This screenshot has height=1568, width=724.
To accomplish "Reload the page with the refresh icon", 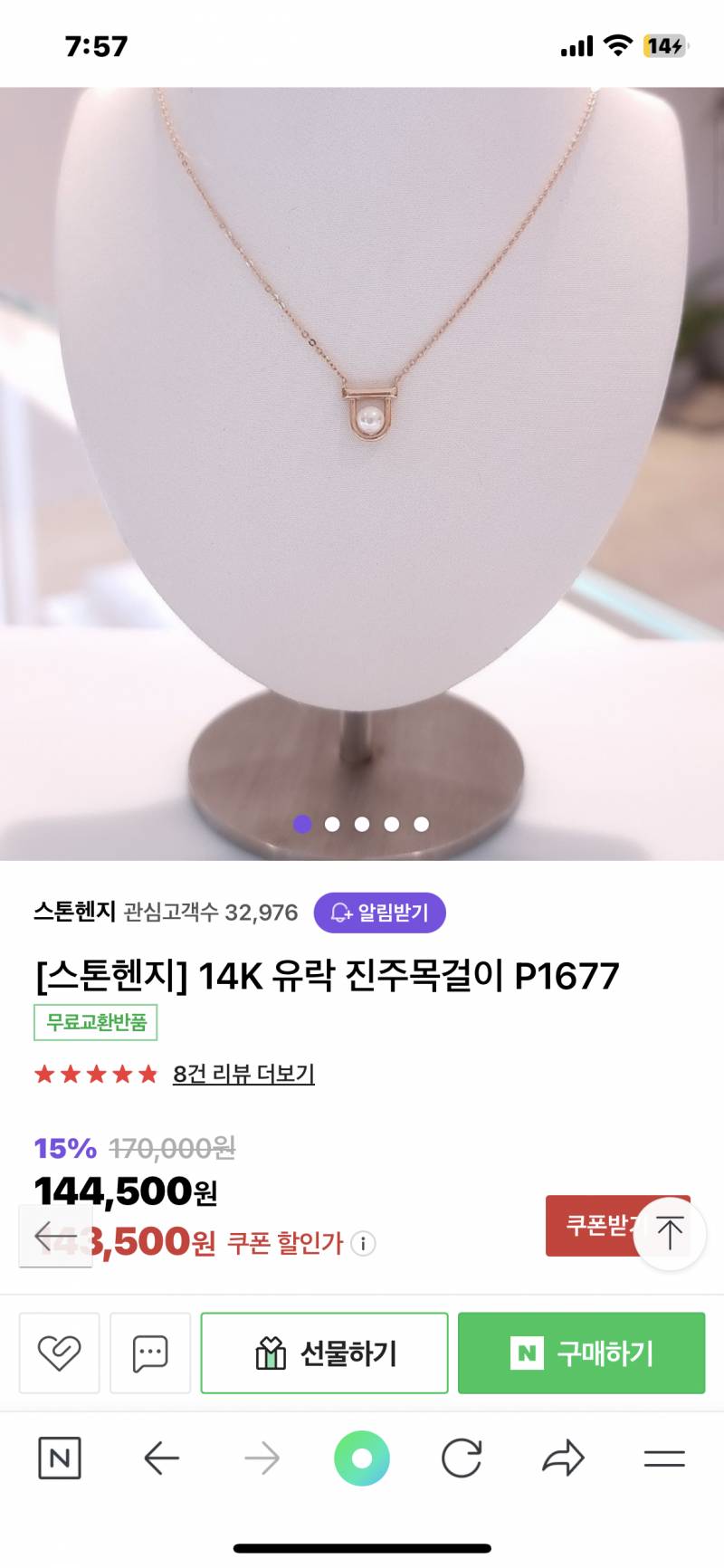I will pyautogui.click(x=462, y=1458).
